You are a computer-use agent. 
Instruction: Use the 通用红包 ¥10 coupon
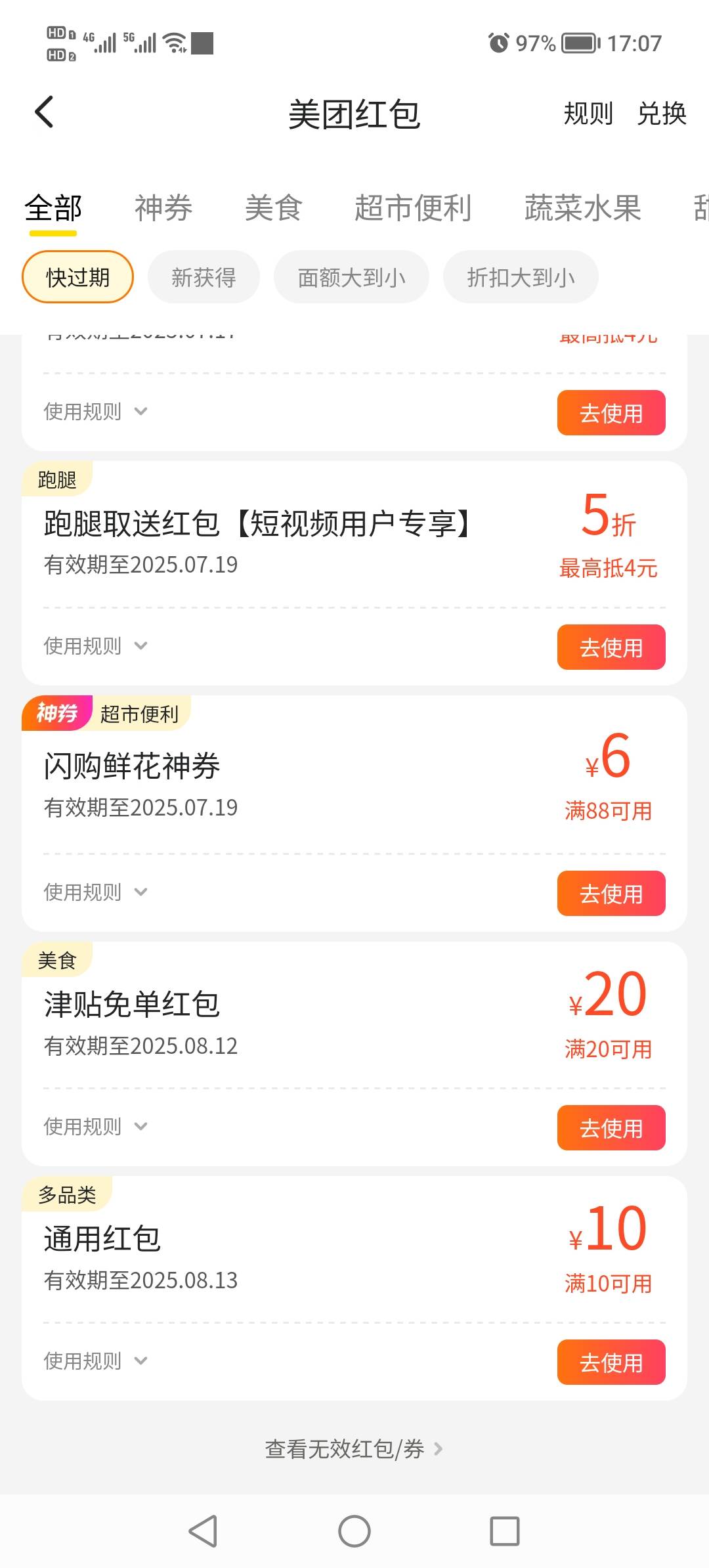coord(611,1362)
